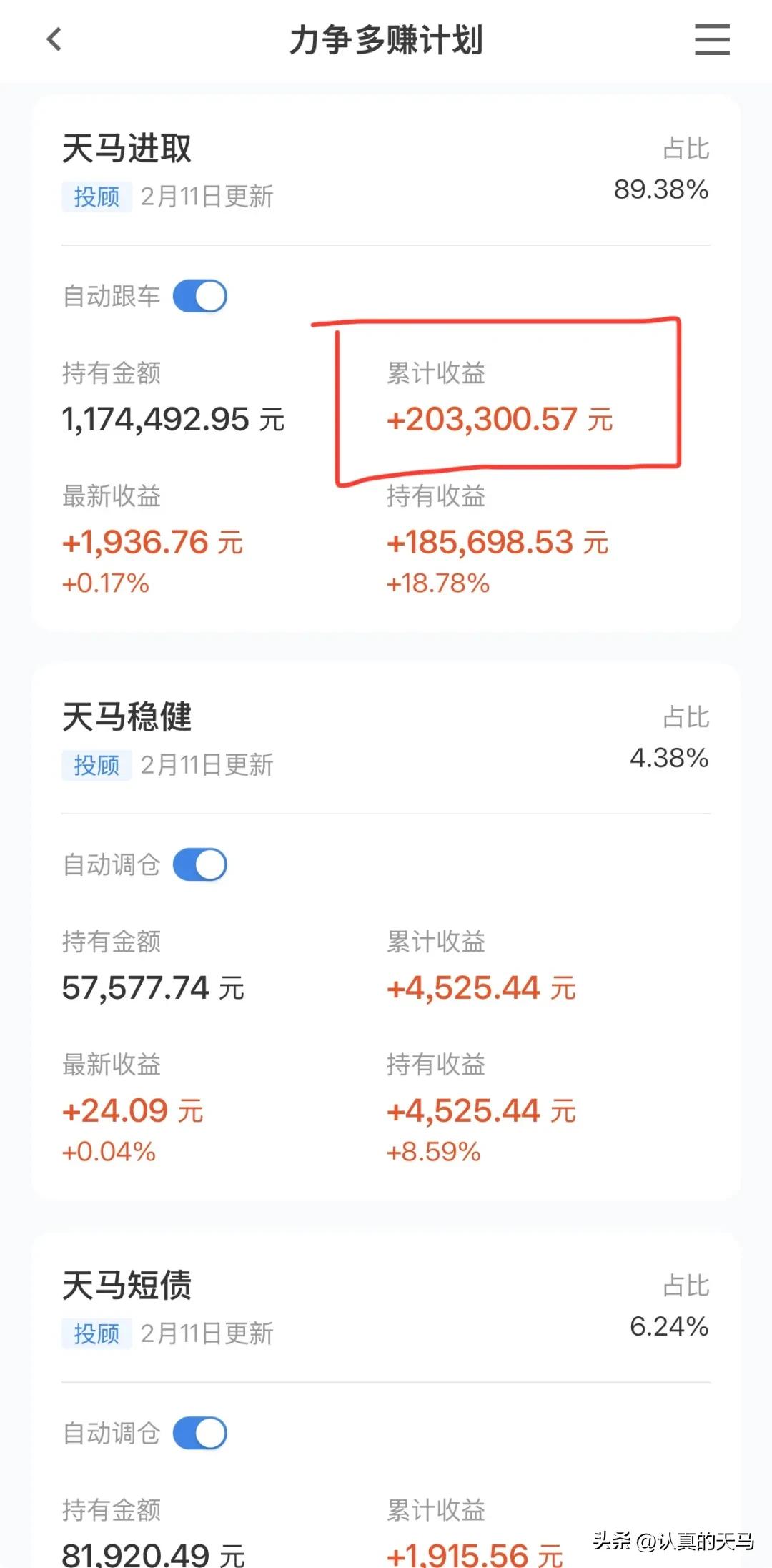Open the hamburger menu icon
This screenshot has height=1568, width=772.
pyautogui.click(x=712, y=41)
